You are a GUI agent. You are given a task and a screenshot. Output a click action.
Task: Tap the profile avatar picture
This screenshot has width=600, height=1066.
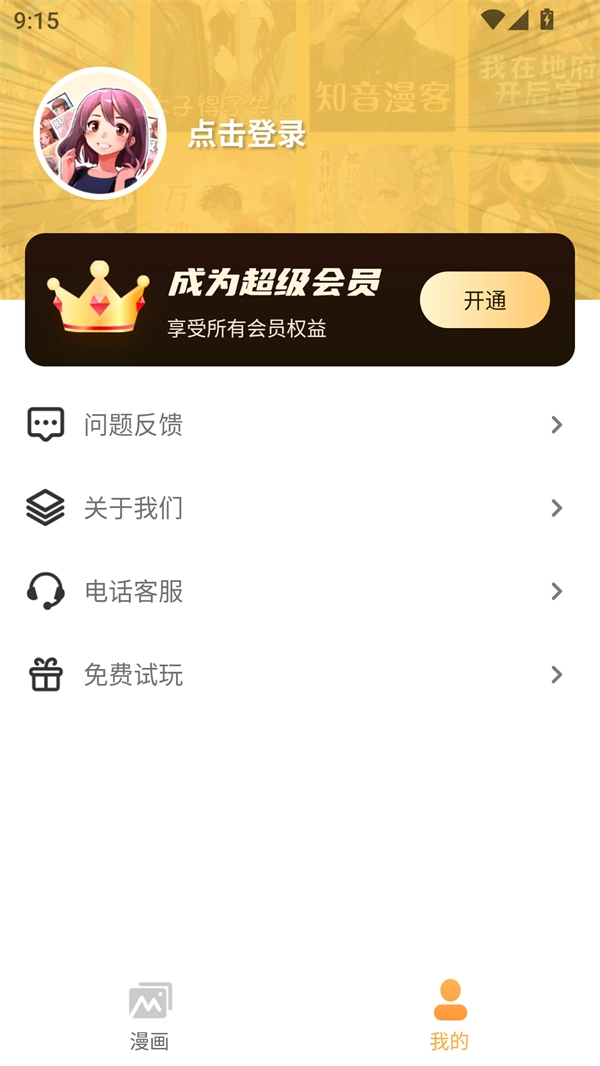100,133
